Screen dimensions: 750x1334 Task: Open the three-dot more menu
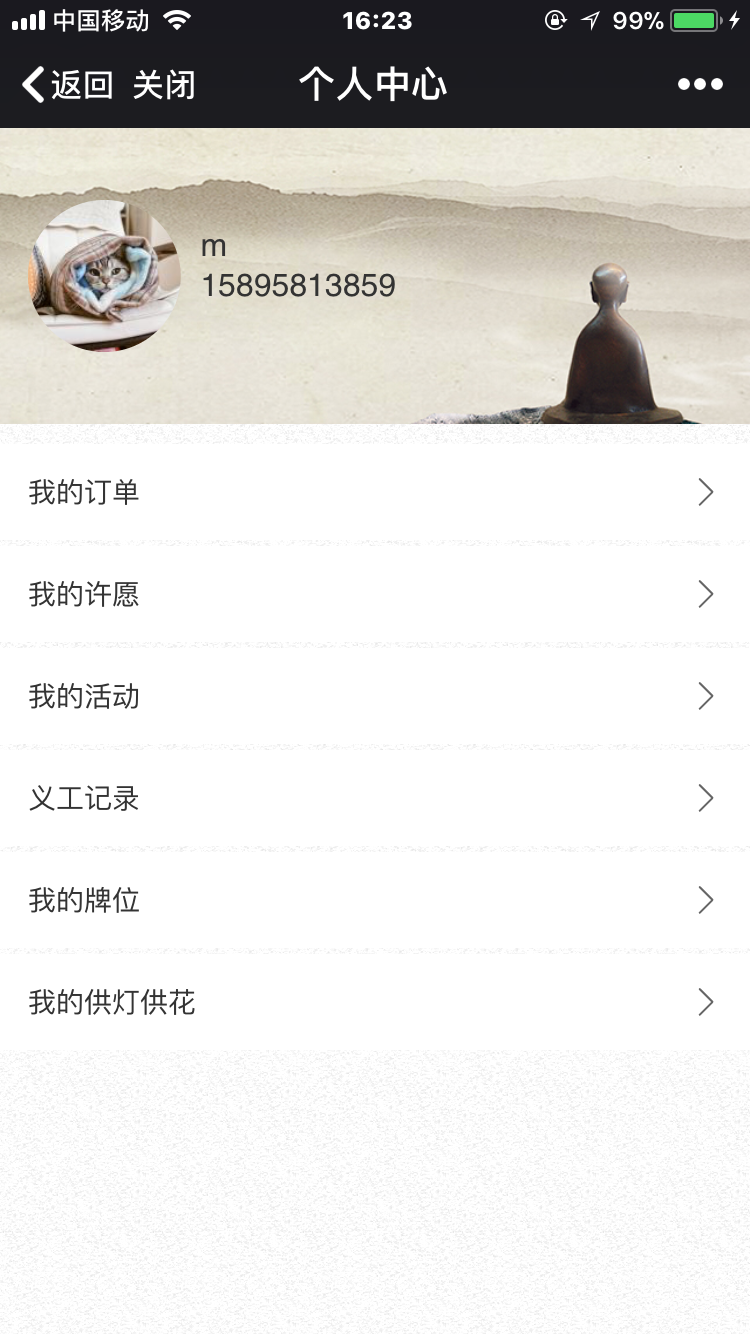point(700,85)
